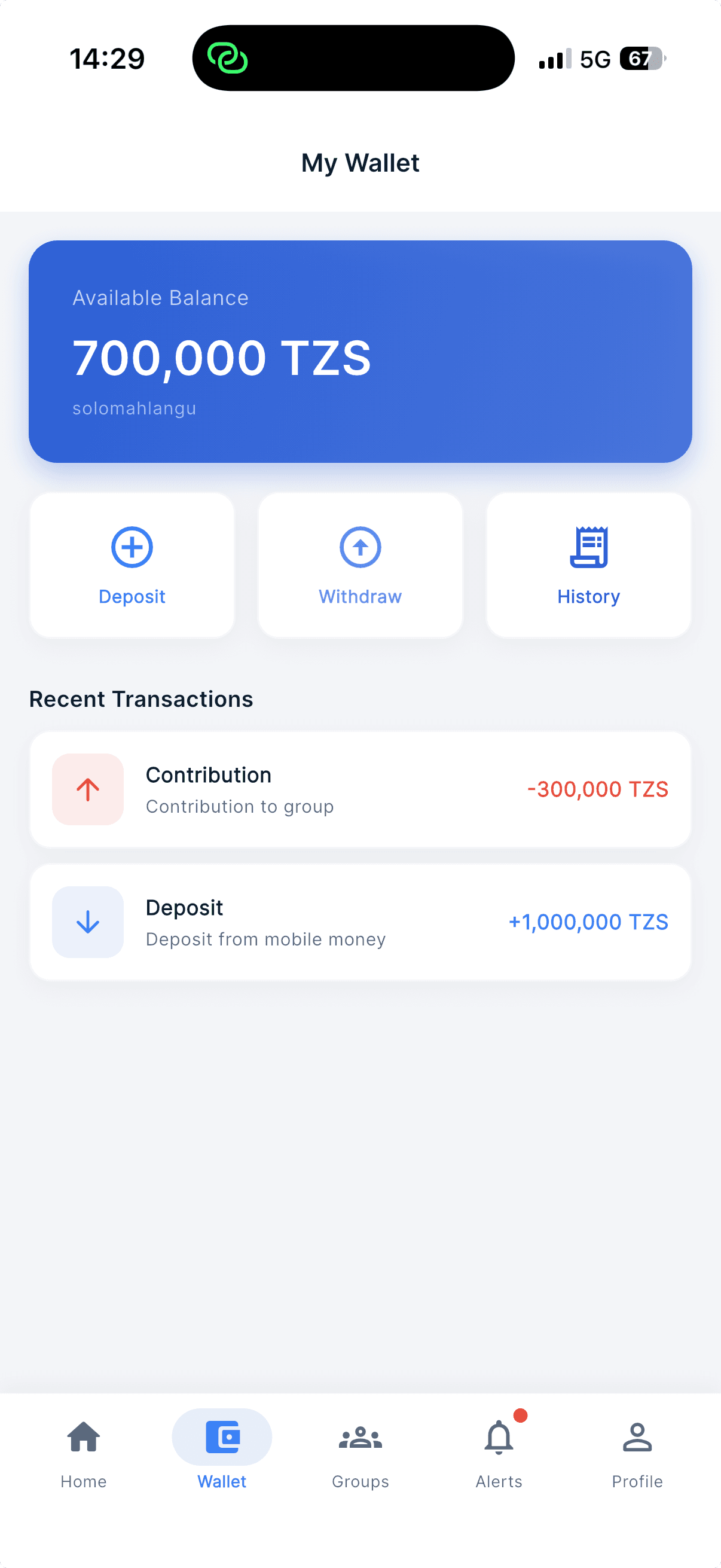Tap the notification red dot on Alerts
This screenshot has height=1568, width=721.
coord(521,1417)
